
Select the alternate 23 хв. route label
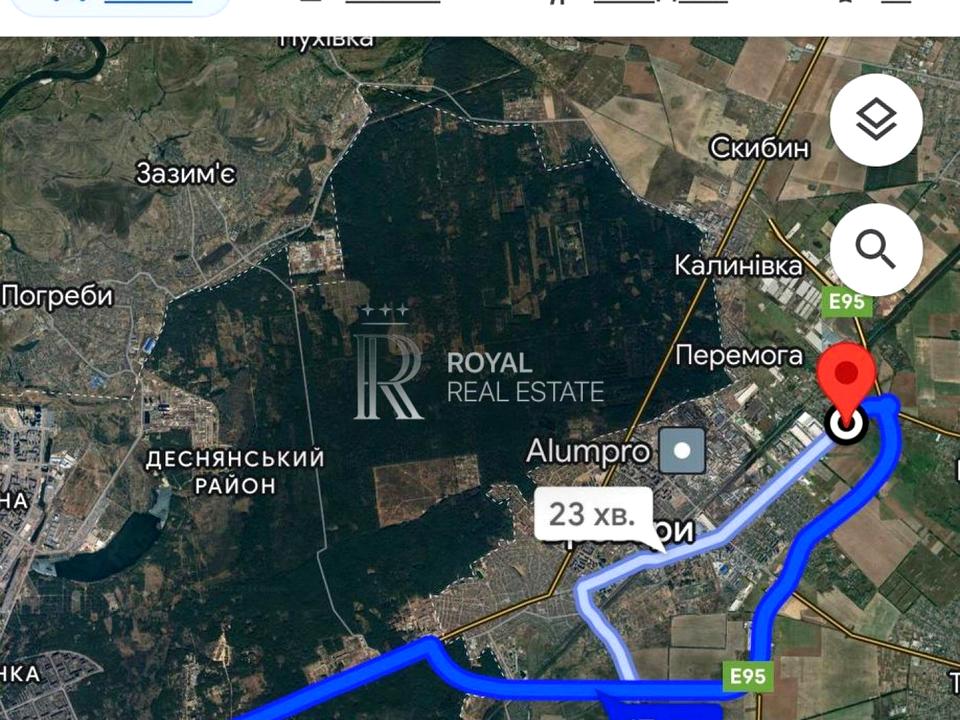tap(593, 515)
